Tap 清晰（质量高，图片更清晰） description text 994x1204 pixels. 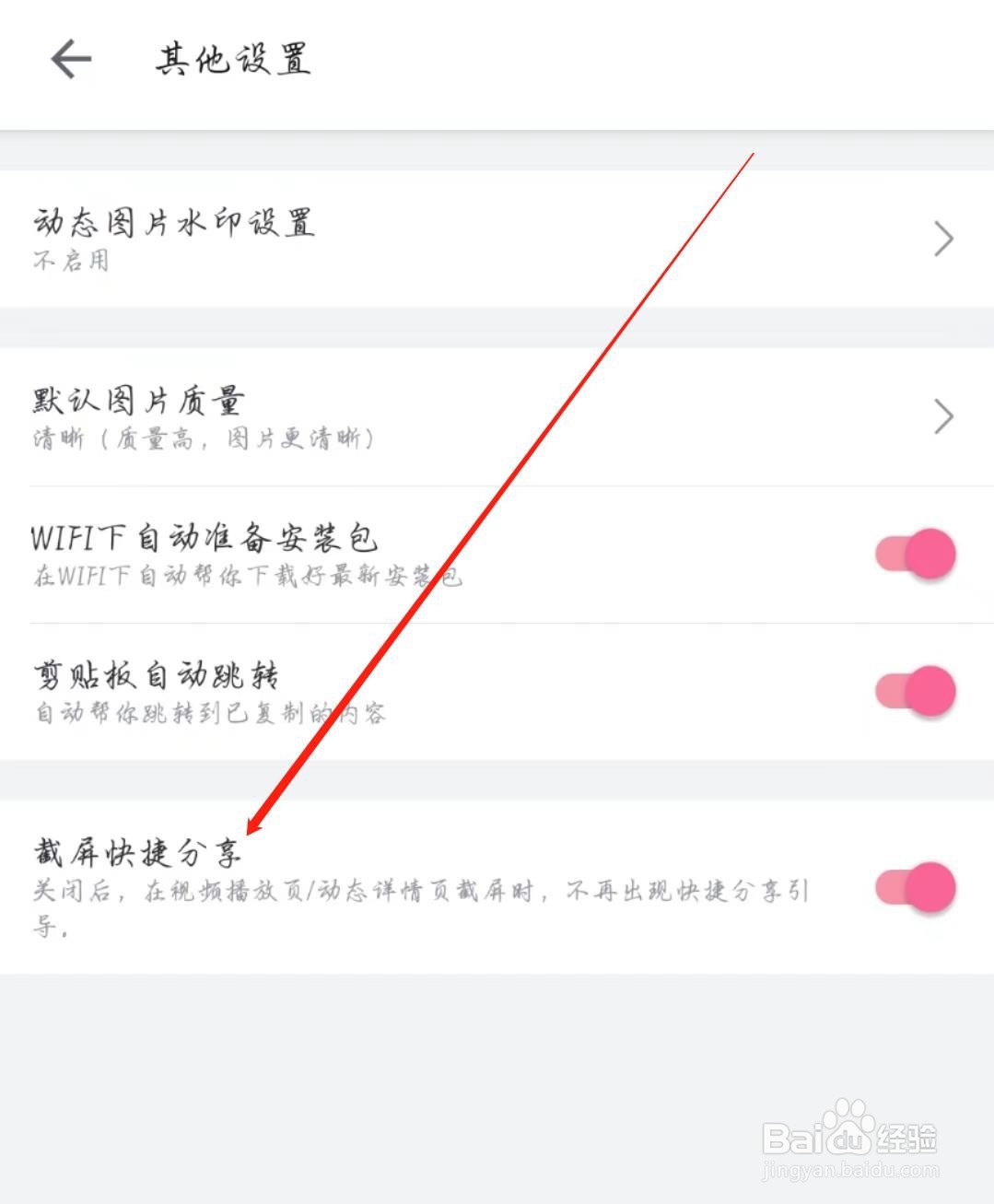pos(203,439)
